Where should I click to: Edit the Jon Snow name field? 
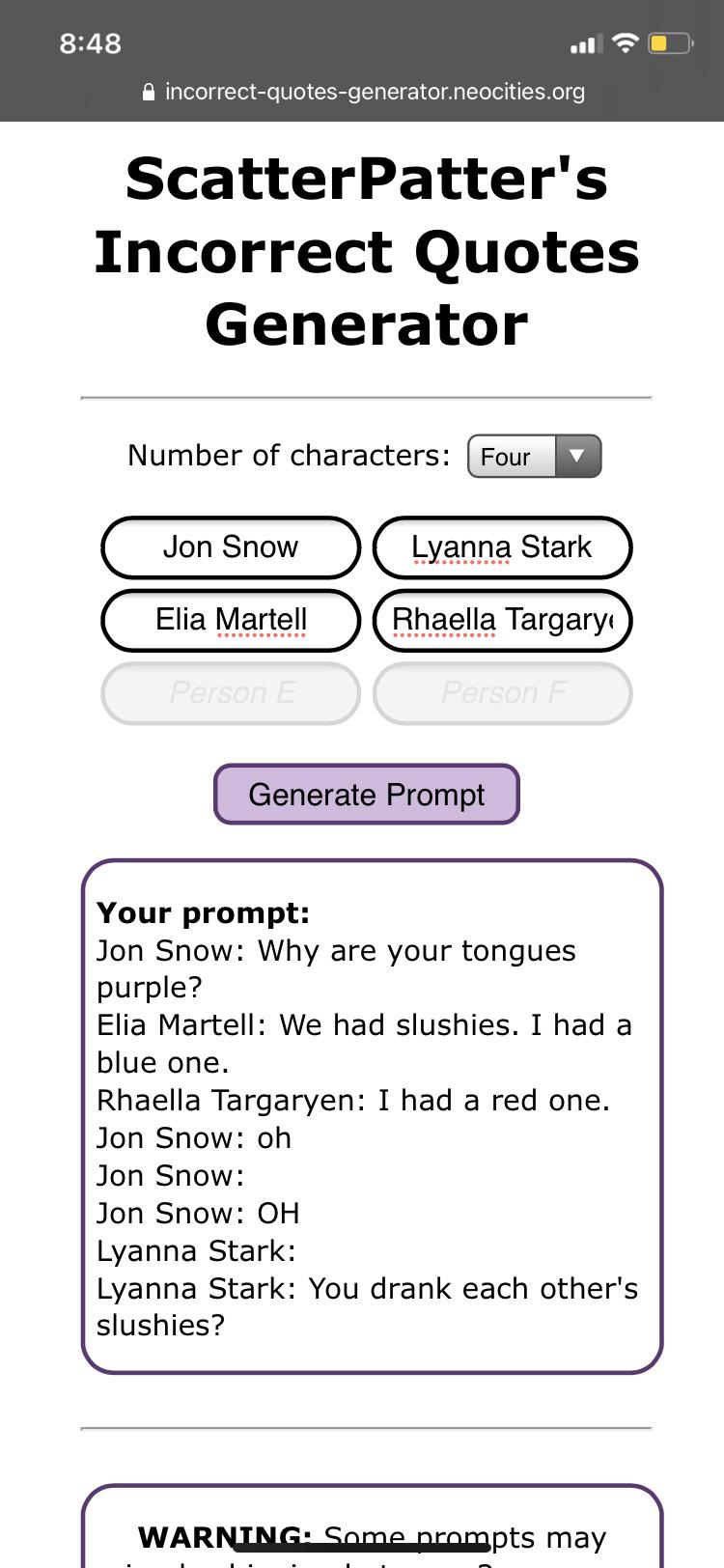[231, 547]
